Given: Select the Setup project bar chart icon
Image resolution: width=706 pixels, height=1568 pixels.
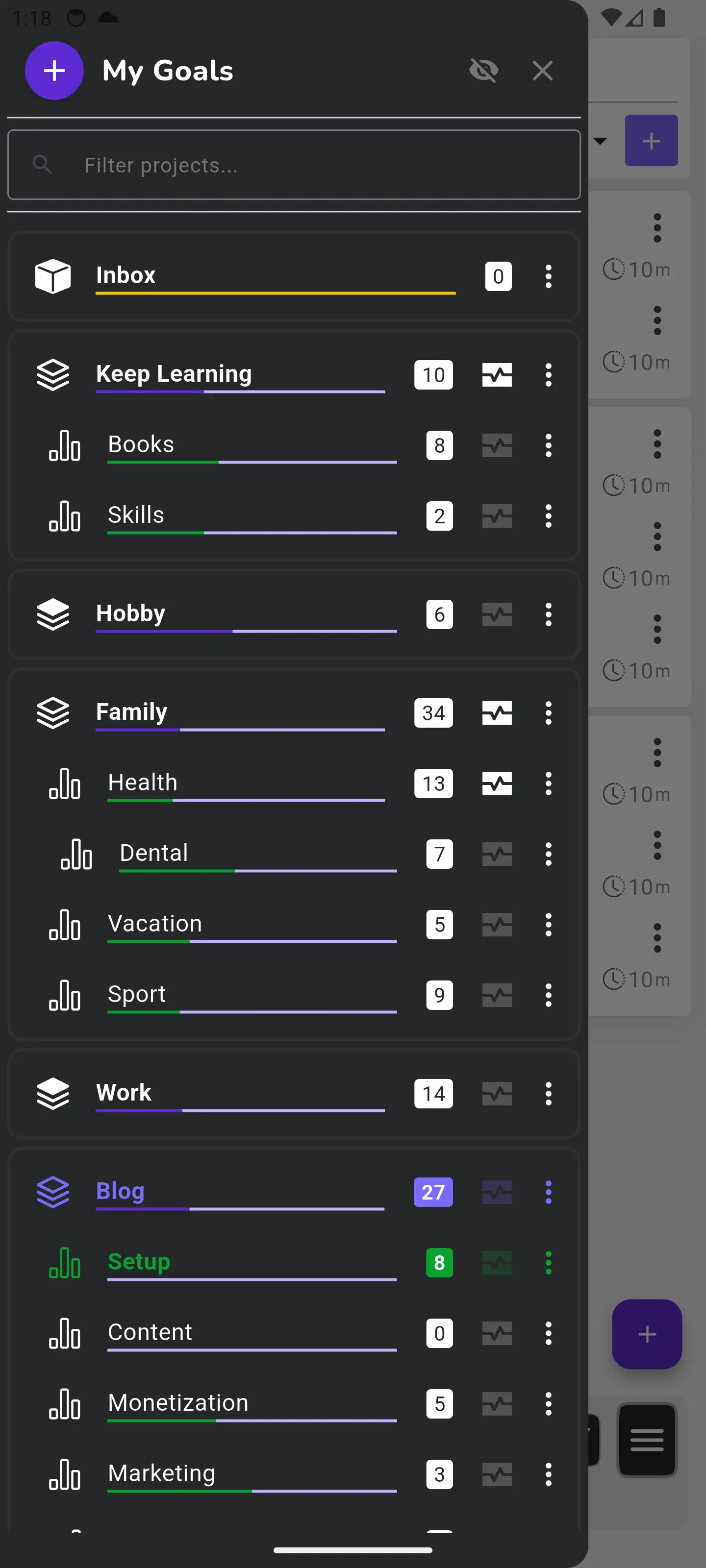Looking at the screenshot, I should point(65,1262).
